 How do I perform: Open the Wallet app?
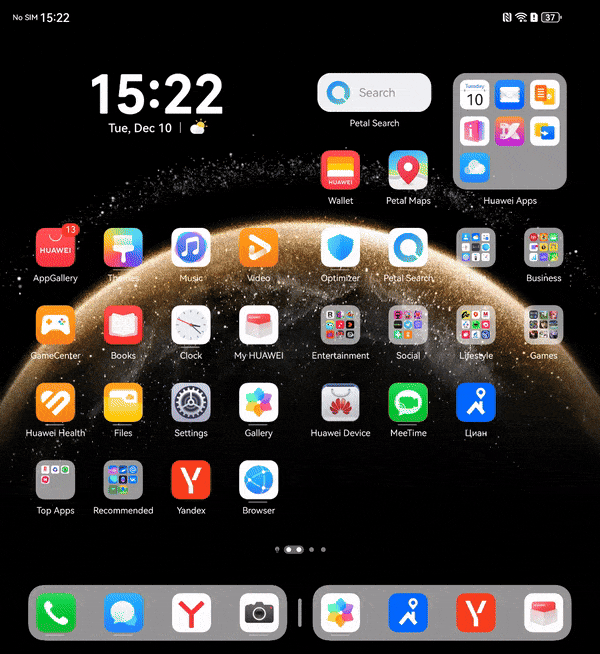pyautogui.click(x=340, y=170)
